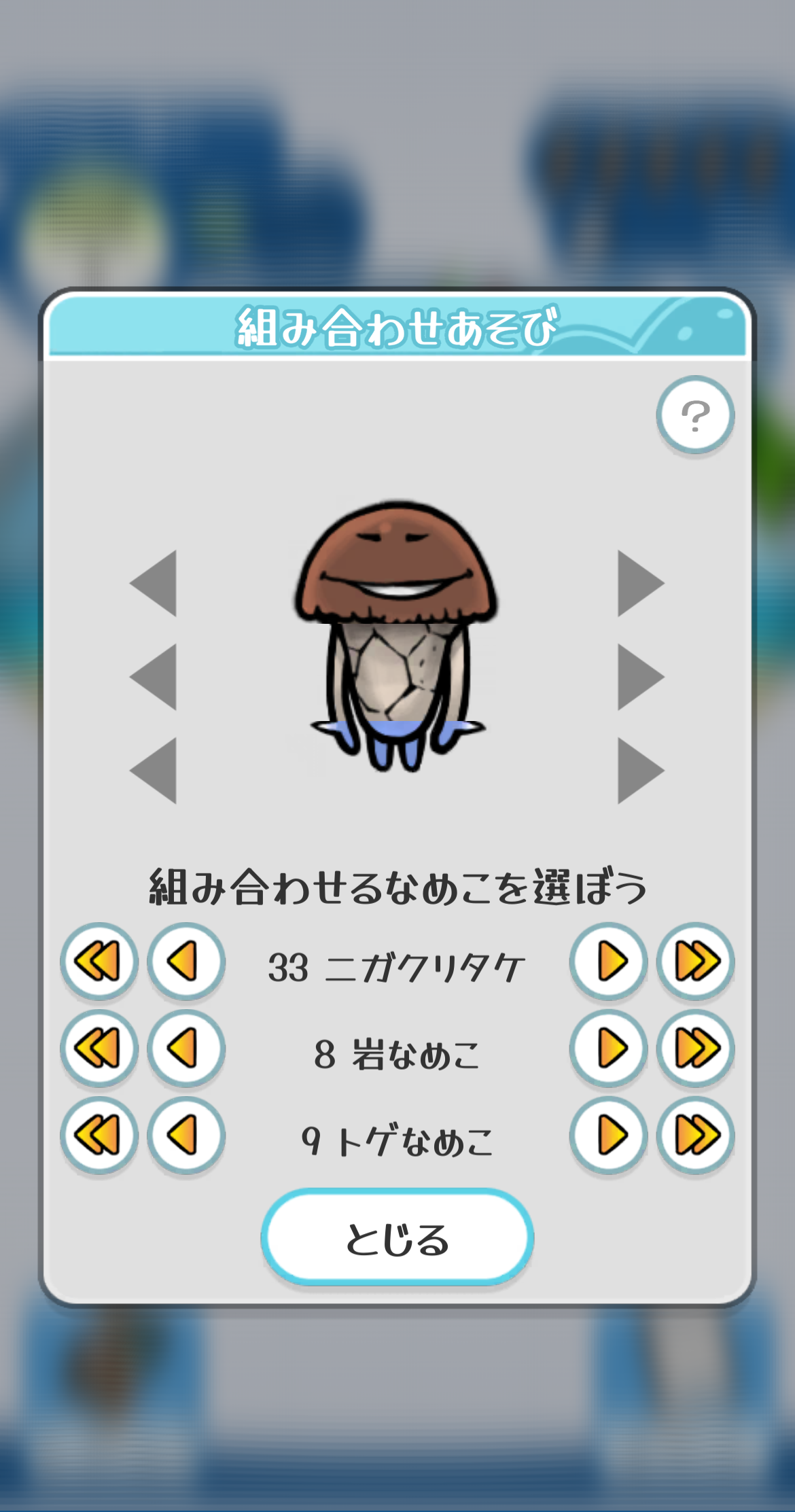
Task: Tap the fast-rewind arrow for 岩なめこ row
Action: (x=99, y=1048)
